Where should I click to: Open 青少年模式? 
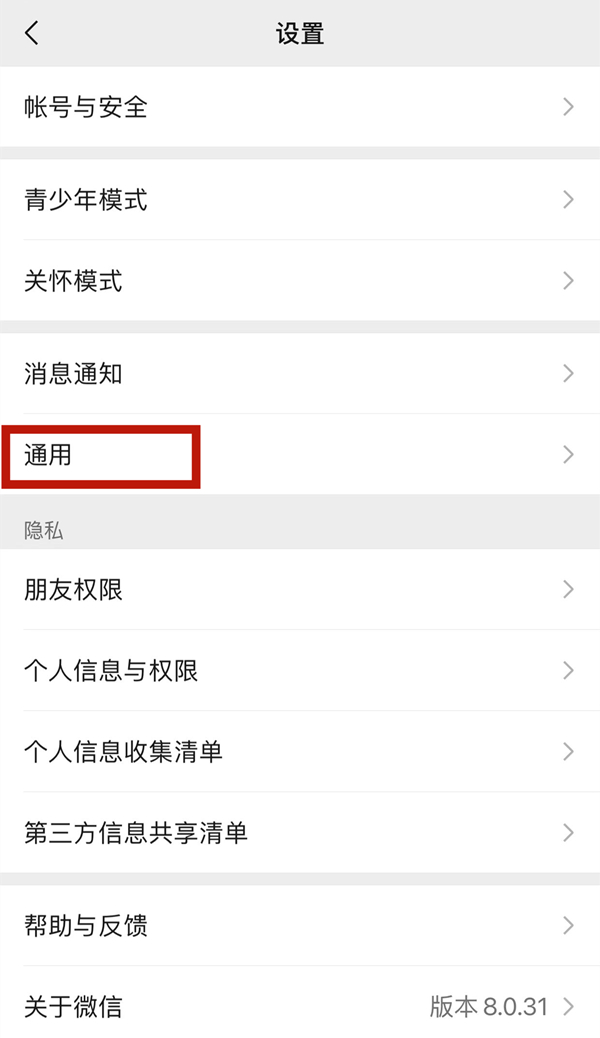click(x=300, y=200)
